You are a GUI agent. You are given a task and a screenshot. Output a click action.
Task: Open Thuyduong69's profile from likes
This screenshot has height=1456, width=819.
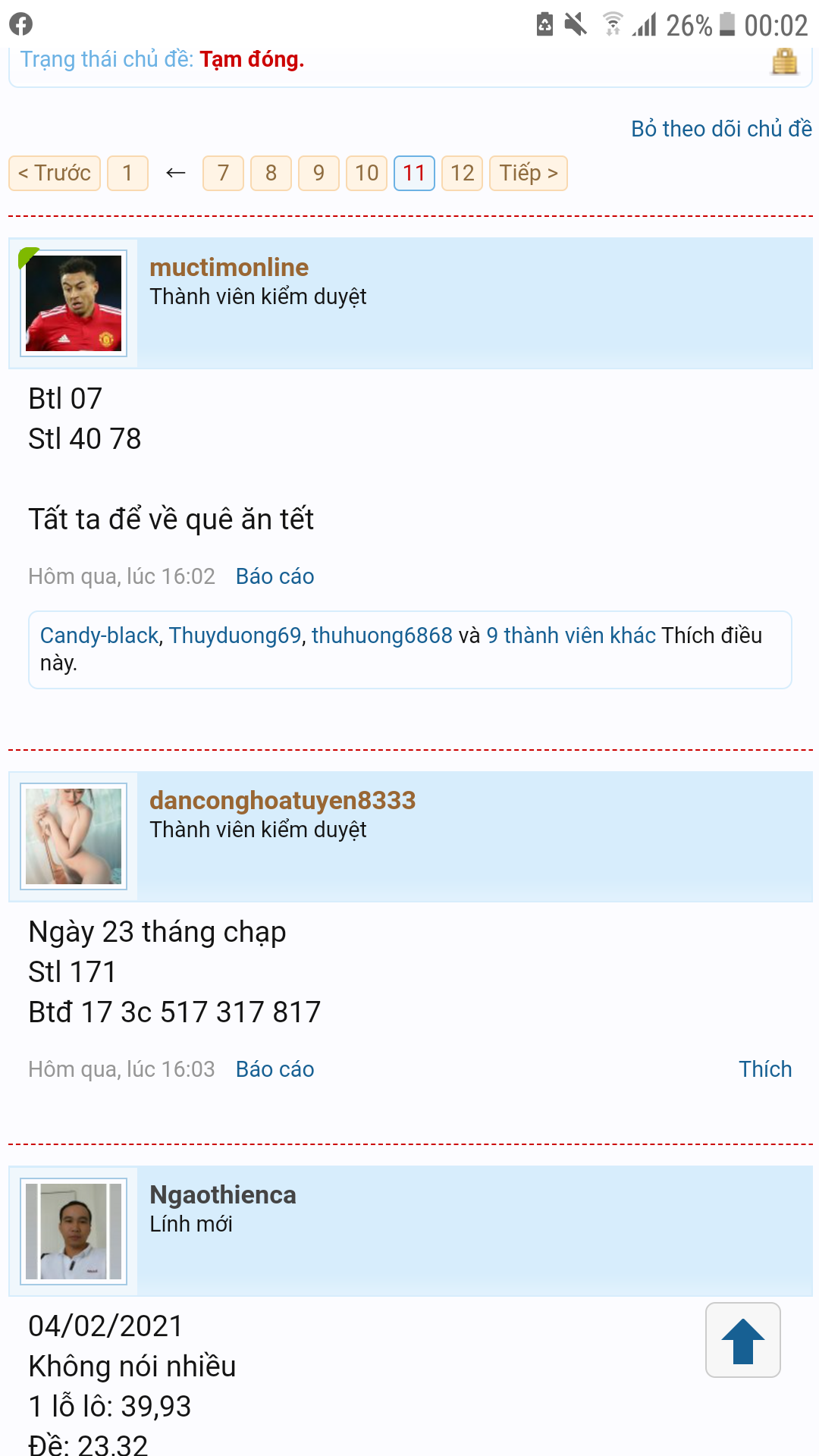235,635
